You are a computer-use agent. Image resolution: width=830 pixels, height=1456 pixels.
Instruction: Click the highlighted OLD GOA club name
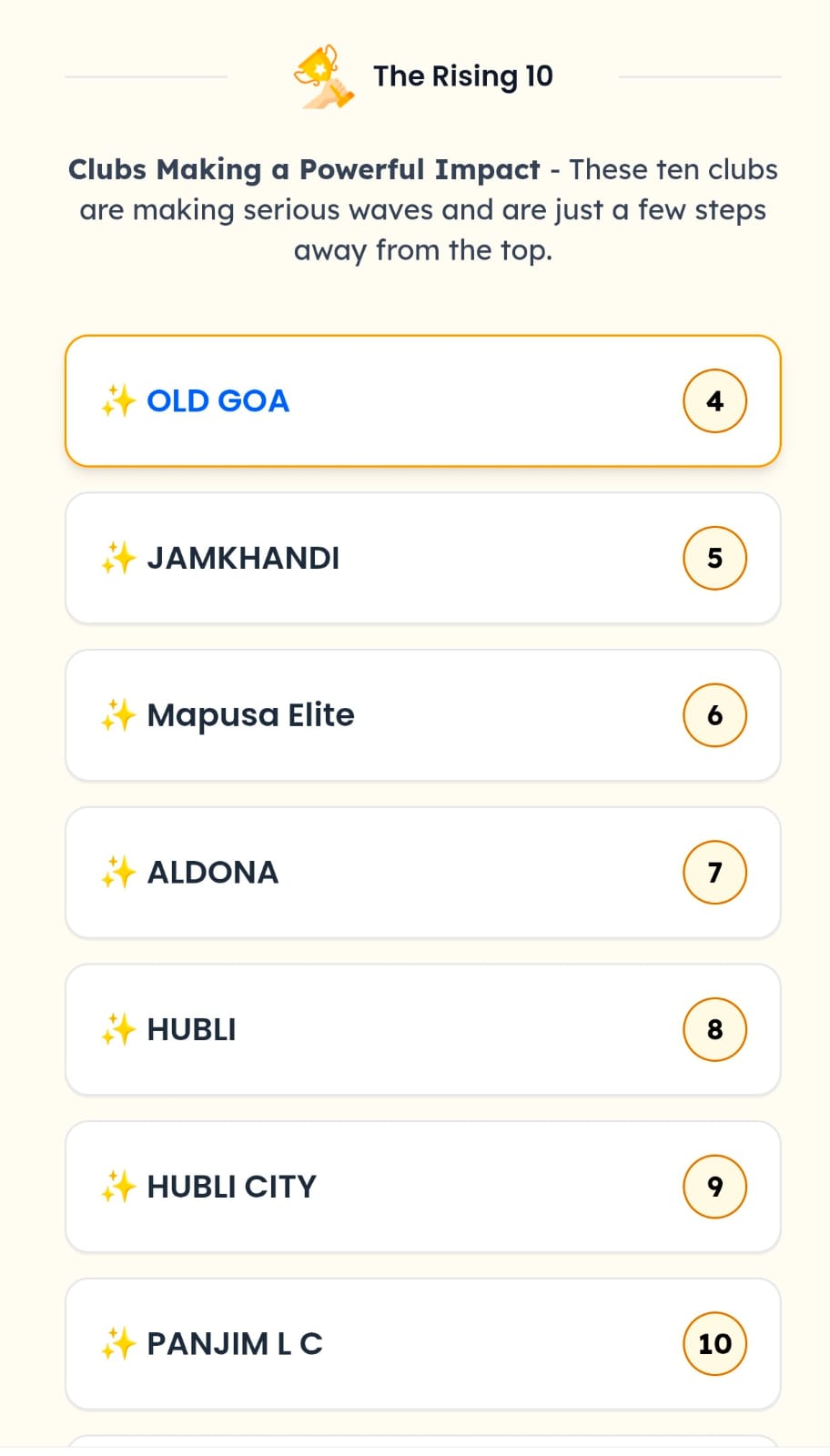218,400
